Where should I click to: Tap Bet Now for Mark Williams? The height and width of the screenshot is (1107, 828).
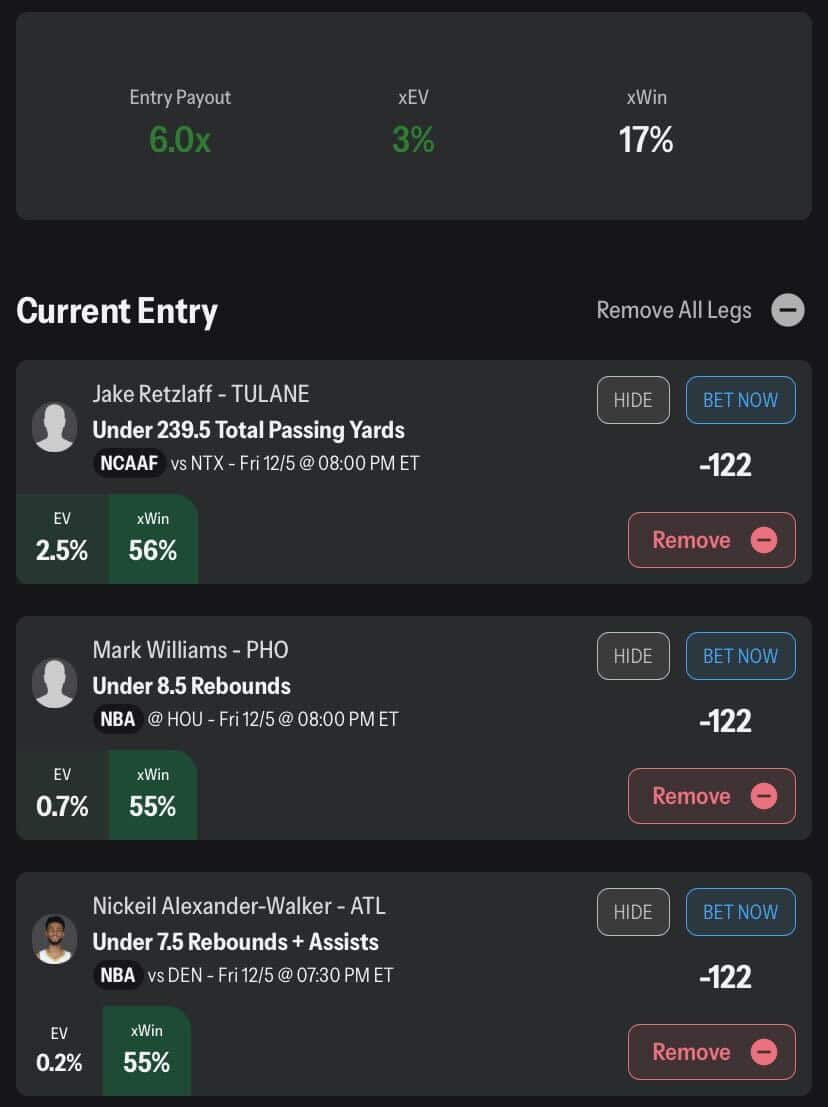tap(740, 656)
